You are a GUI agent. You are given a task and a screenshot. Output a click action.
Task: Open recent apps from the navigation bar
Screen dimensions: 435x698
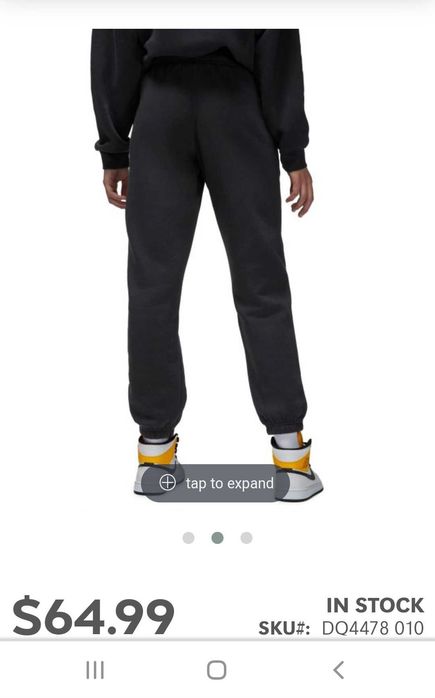tap(95, 670)
